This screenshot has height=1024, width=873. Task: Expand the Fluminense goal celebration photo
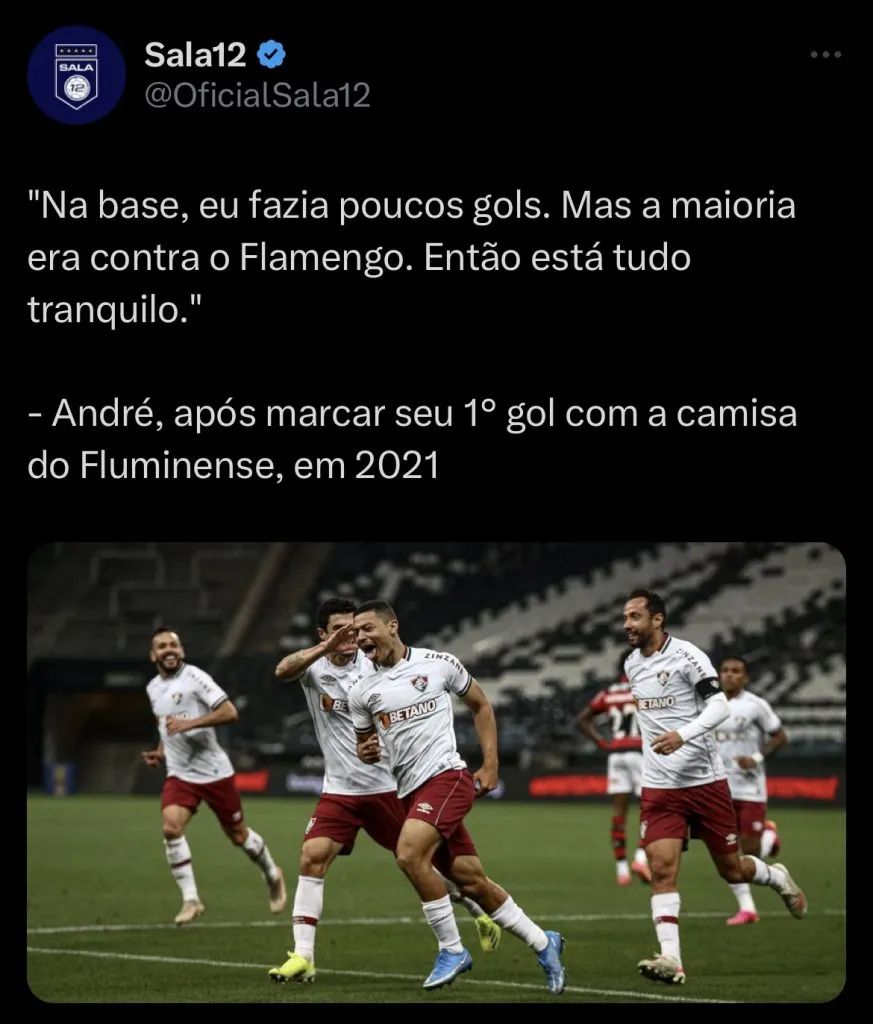436,772
